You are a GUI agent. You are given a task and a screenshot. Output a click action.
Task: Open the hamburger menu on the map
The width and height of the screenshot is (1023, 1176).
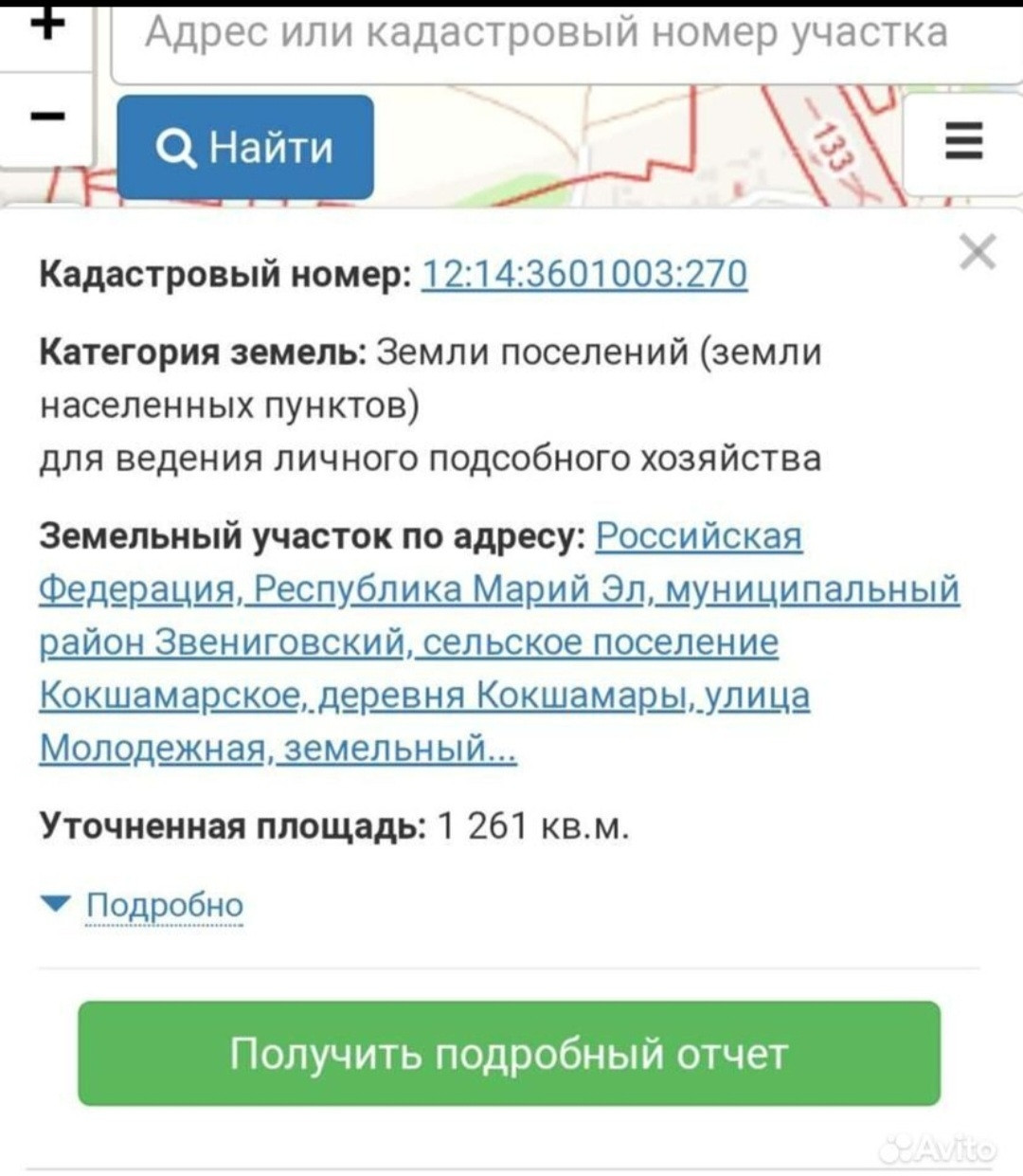coord(963,144)
